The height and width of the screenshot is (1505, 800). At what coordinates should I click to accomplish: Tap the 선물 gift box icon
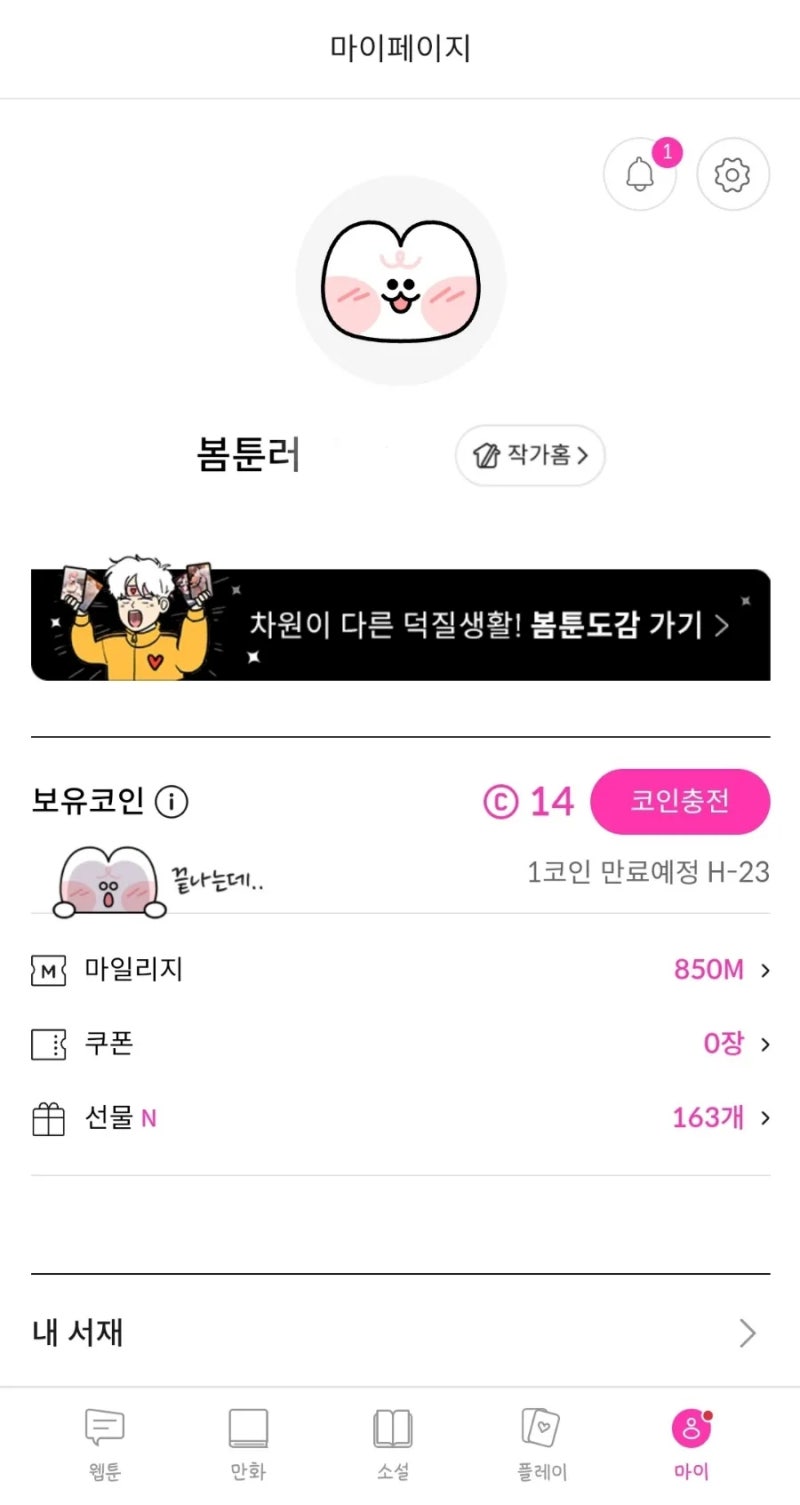click(46, 1117)
